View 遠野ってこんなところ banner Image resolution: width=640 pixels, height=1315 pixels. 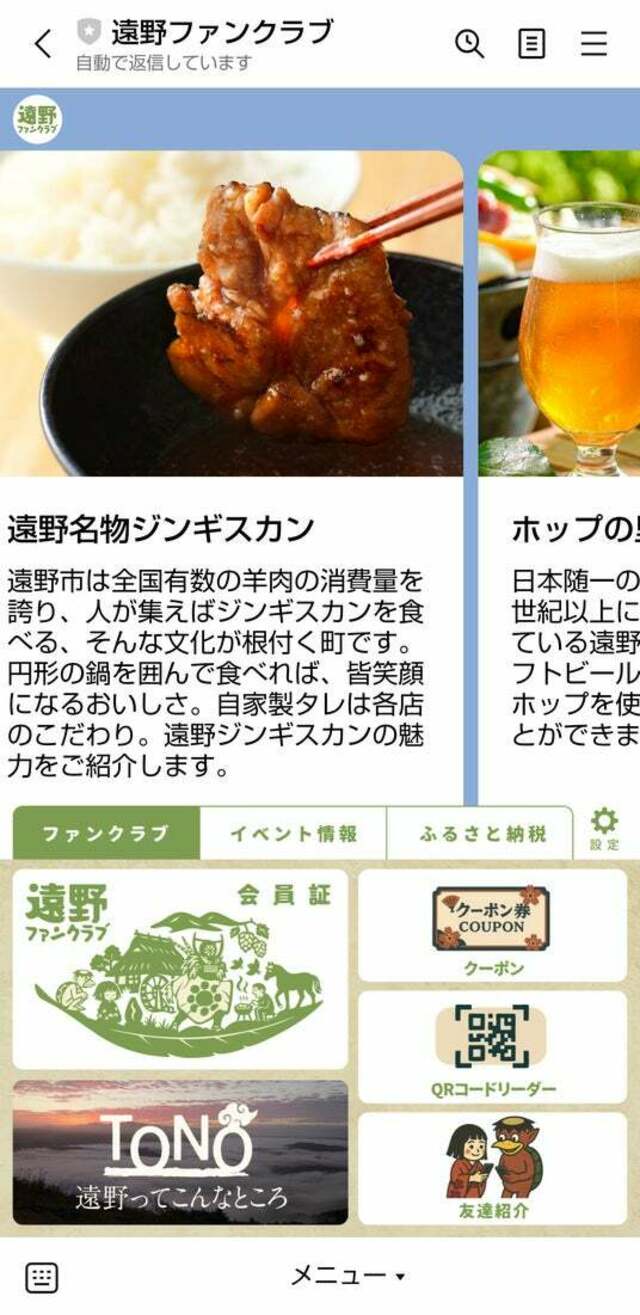point(180,1152)
